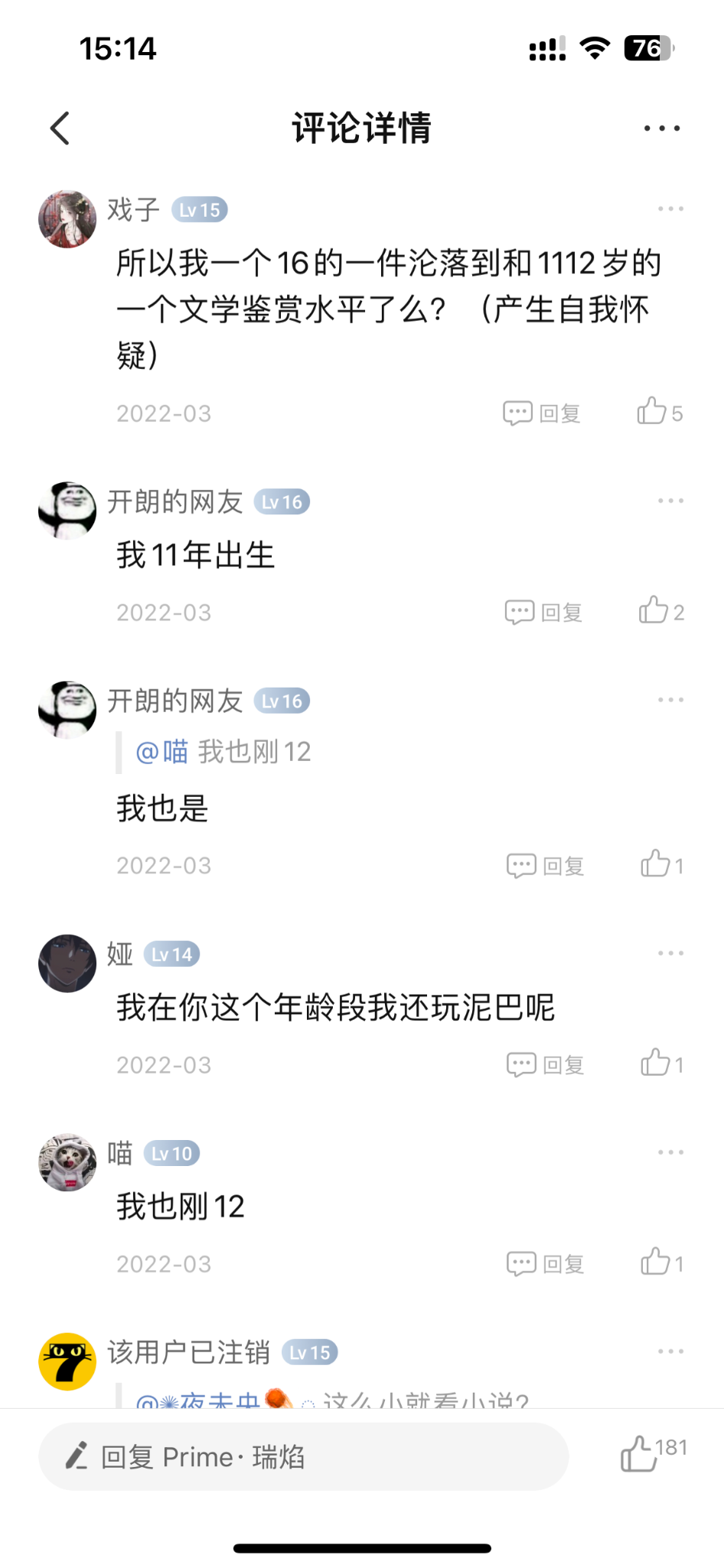The image size is (724, 1568).
Task: Open the top-right overflow menu
Action: [x=661, y=128]
